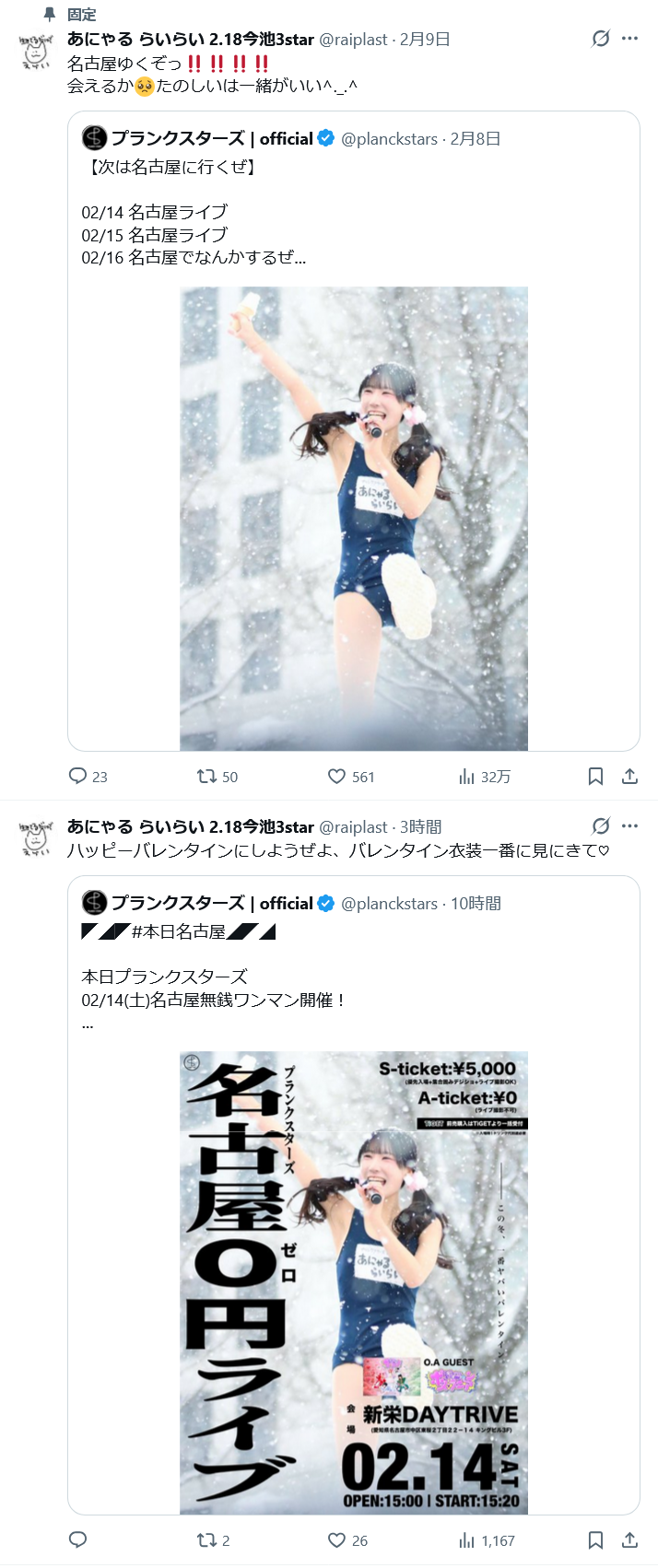The width and height of the screenshot is (658, 1568).
Task: Reply to the ハッピーバレンタイン post
Action: [78, 1539]
